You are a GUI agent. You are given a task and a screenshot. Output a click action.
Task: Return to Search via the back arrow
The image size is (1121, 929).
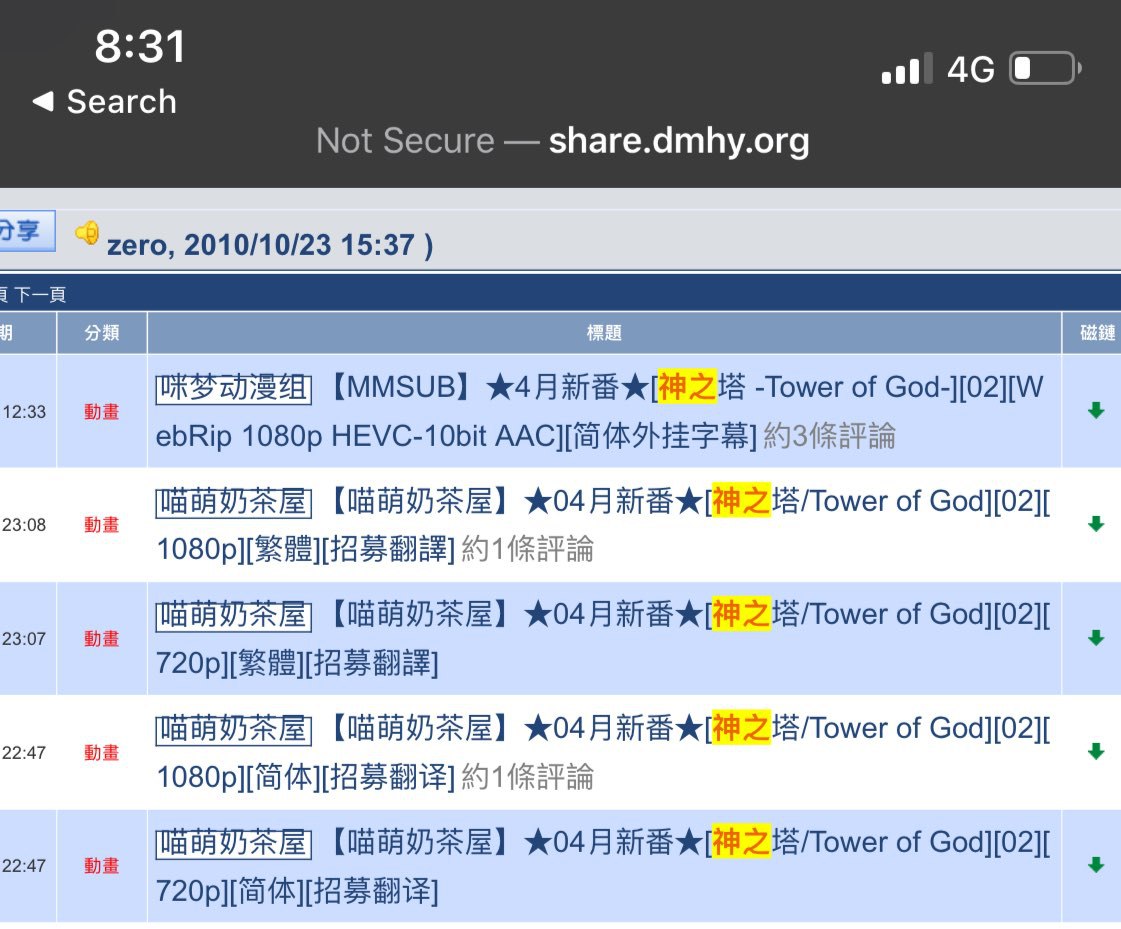[104, 102]
